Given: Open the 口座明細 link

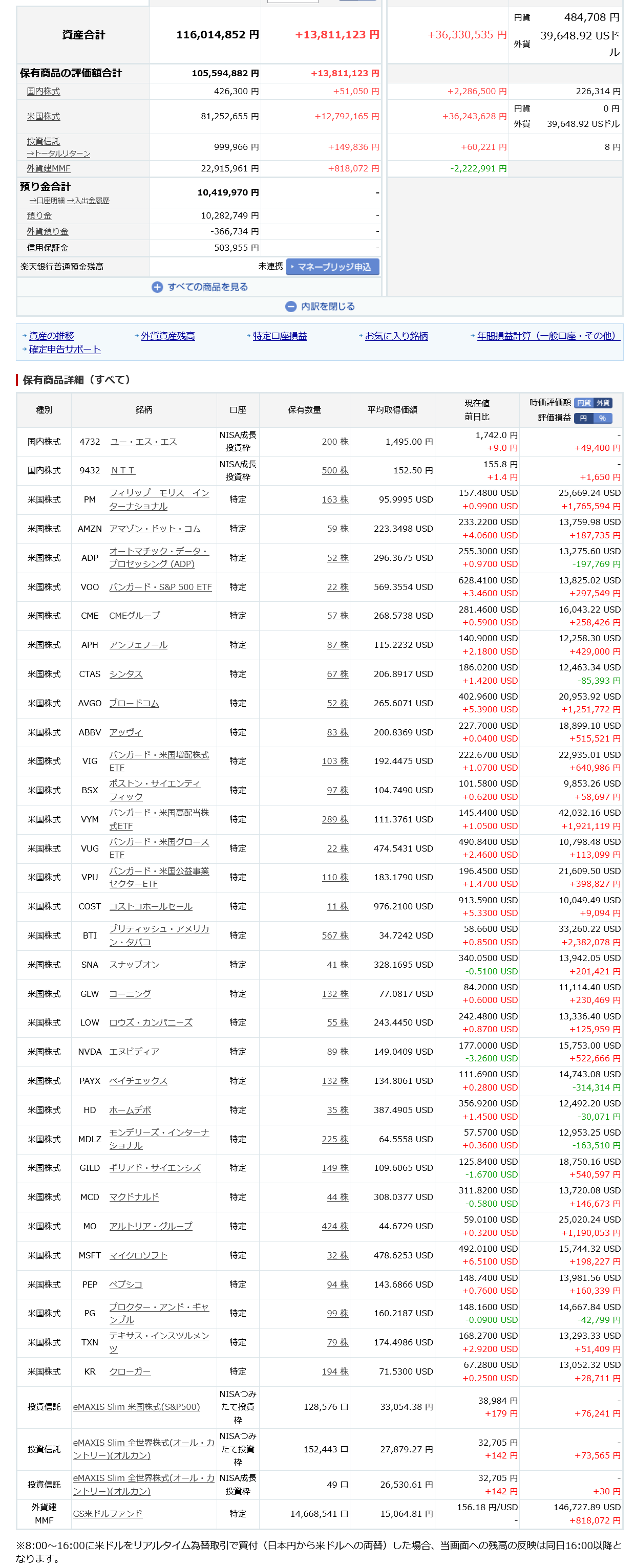Looking at the screenshot, I should [47, 201].
